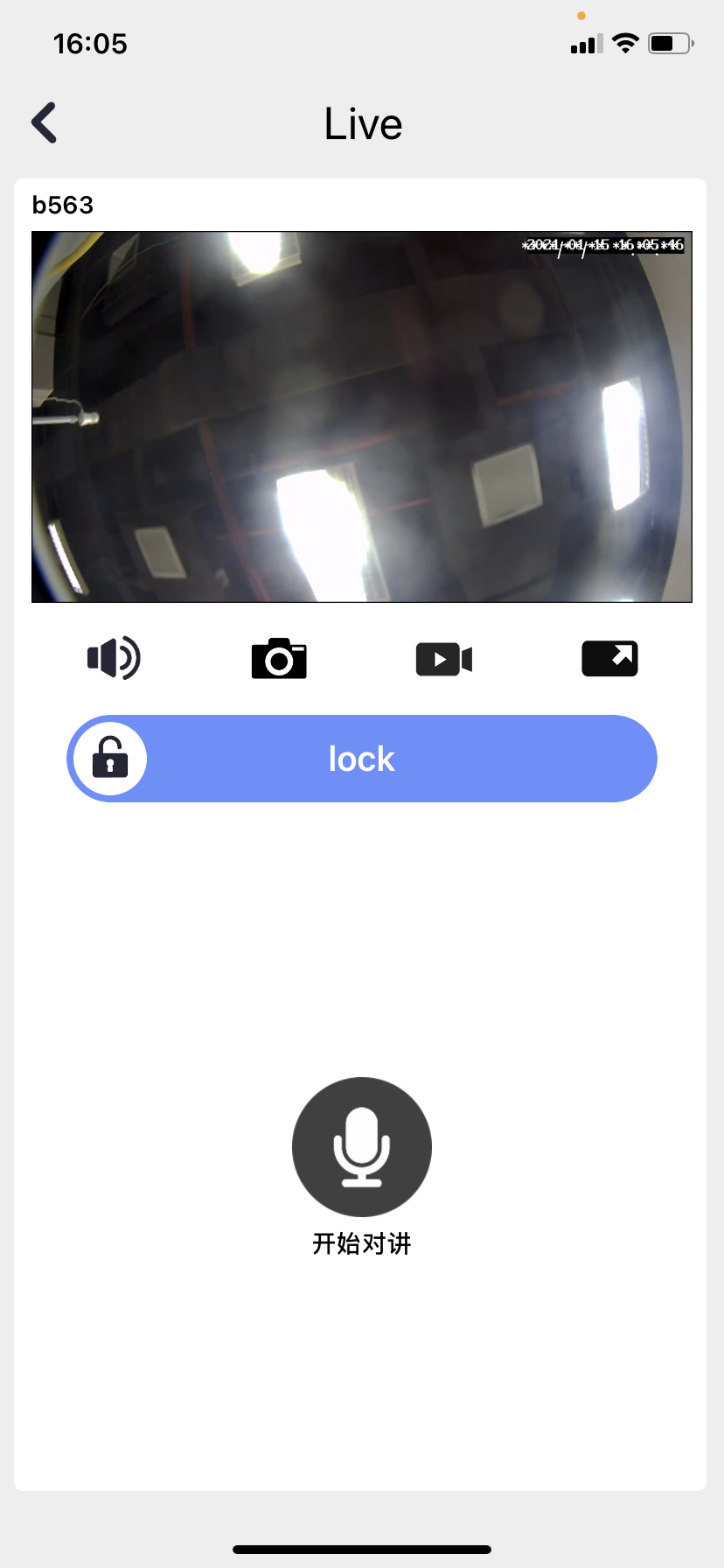
Task: Tap the blue lock button
Action: click(362, 759)
